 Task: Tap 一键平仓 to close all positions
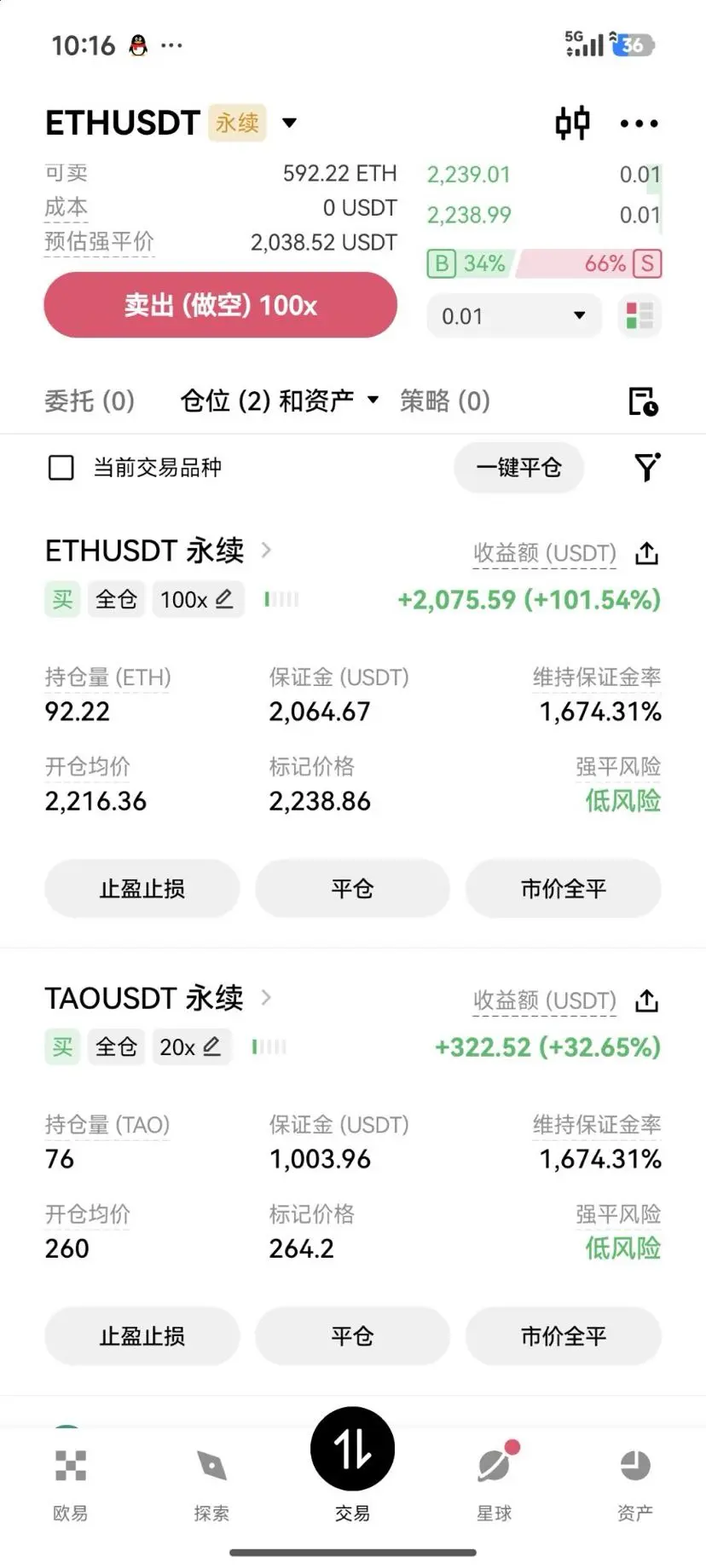(518, 467)
